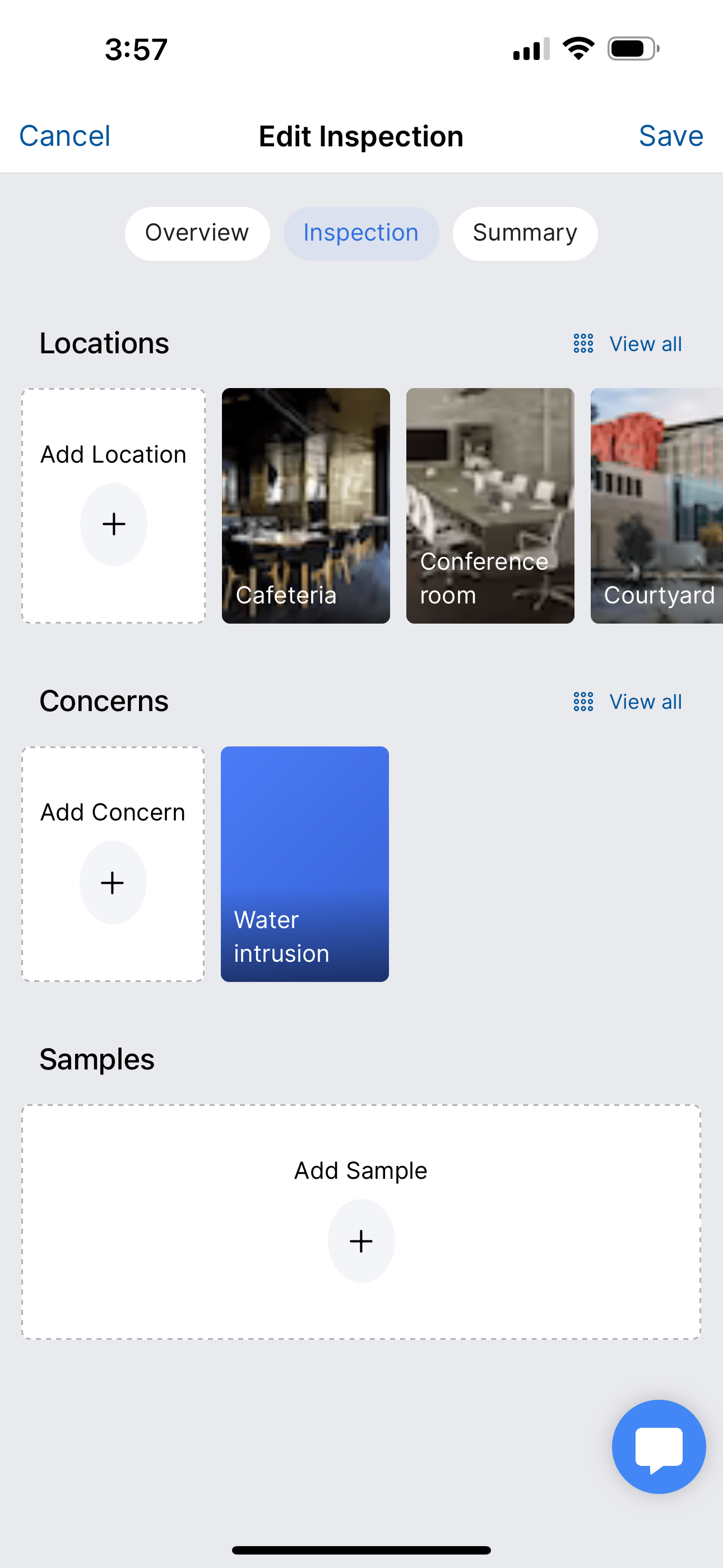Screen dimensions: 723x1568
Task: Cancel editing the inspection
Action: pyautogui.click(x=64, y=136)
